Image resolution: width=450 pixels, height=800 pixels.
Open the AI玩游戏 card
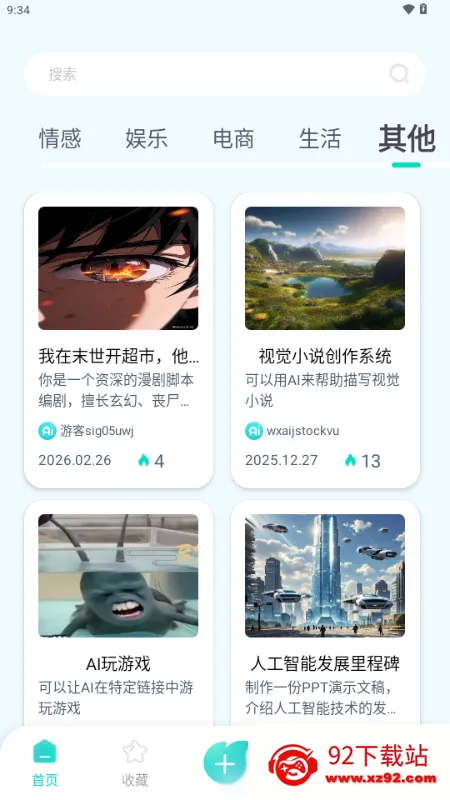[118, 612]
